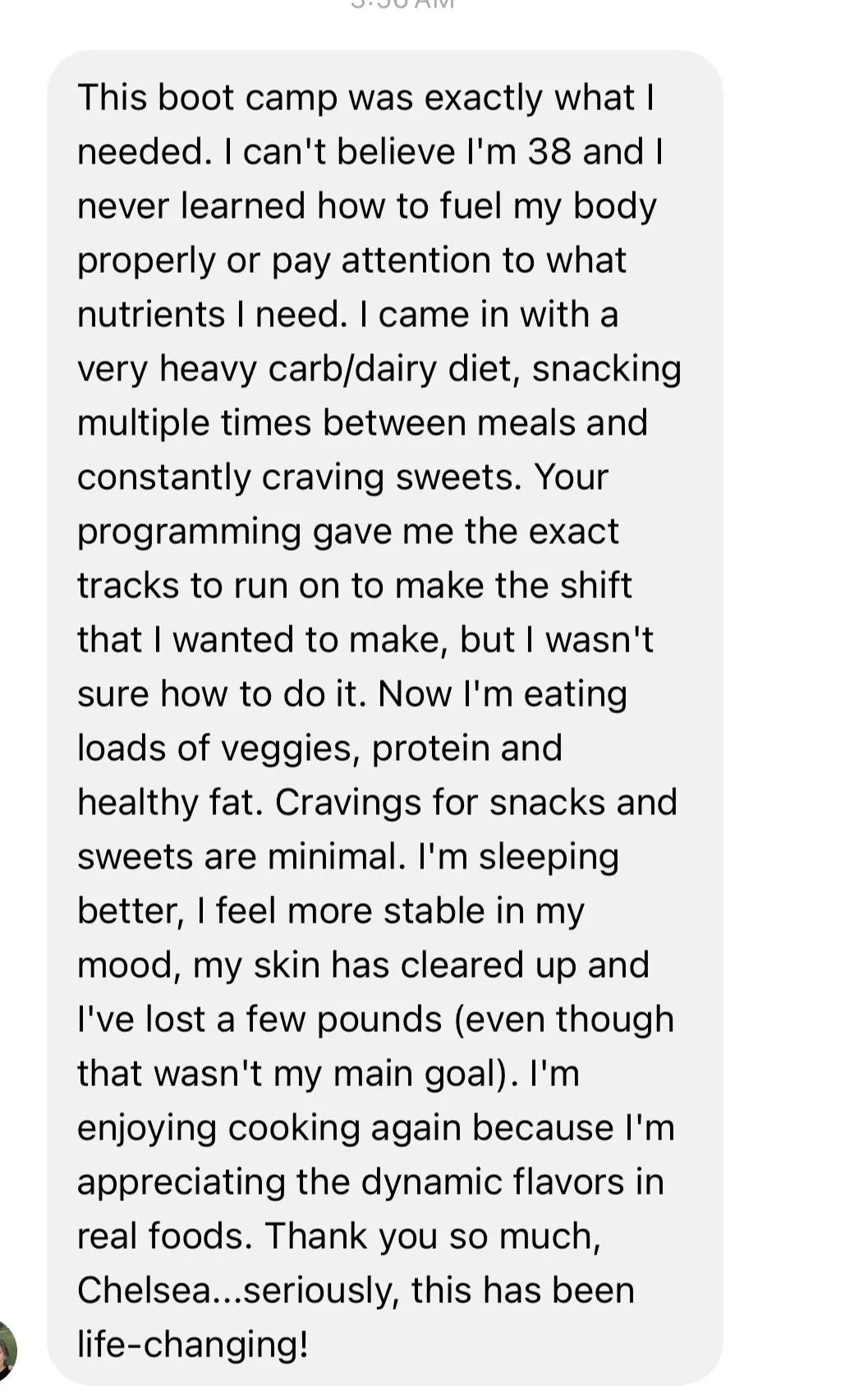Viewport: 868px width, 1395px height.
Task: Open the sender's profile picture beside the message
Action: coord(7,1350)
